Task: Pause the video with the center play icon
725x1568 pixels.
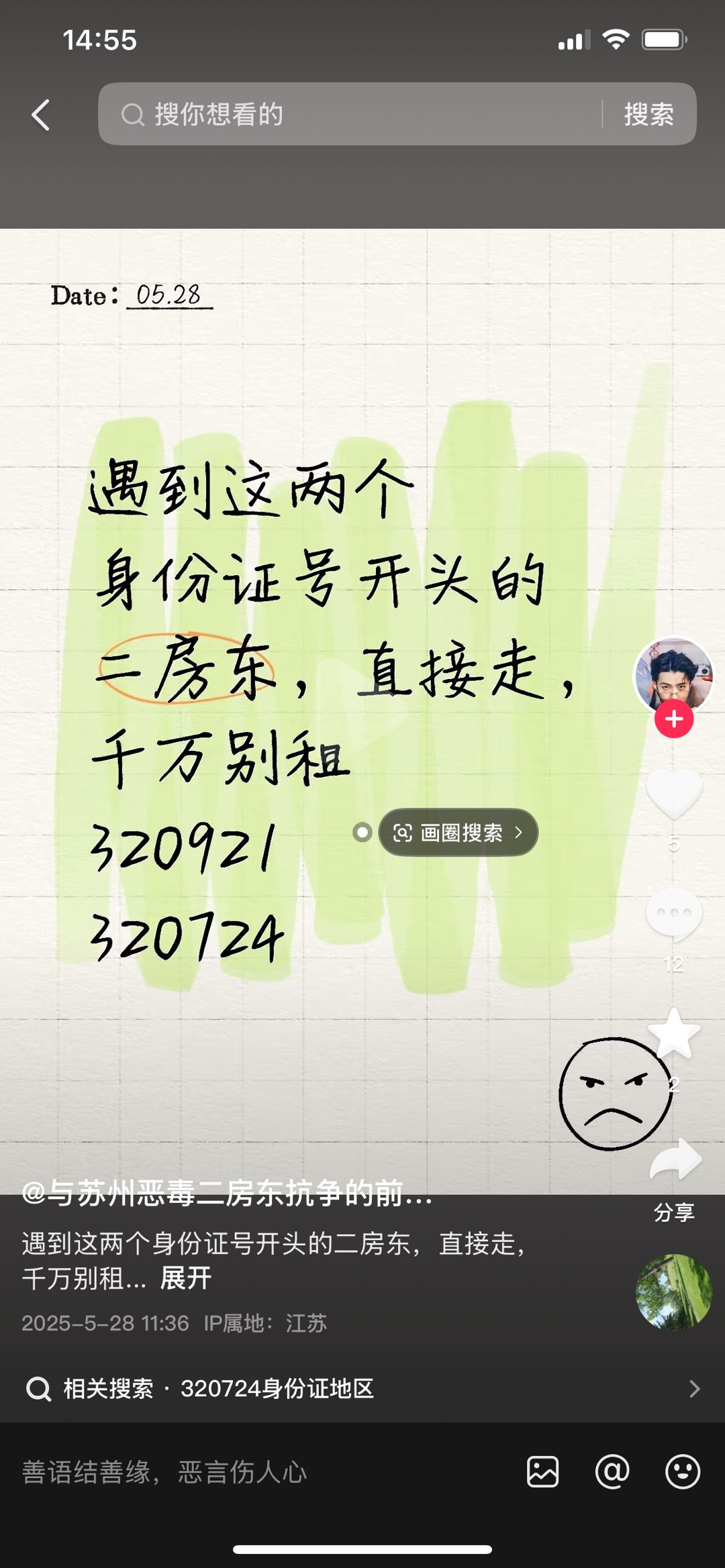Action: tap(362, 698)
